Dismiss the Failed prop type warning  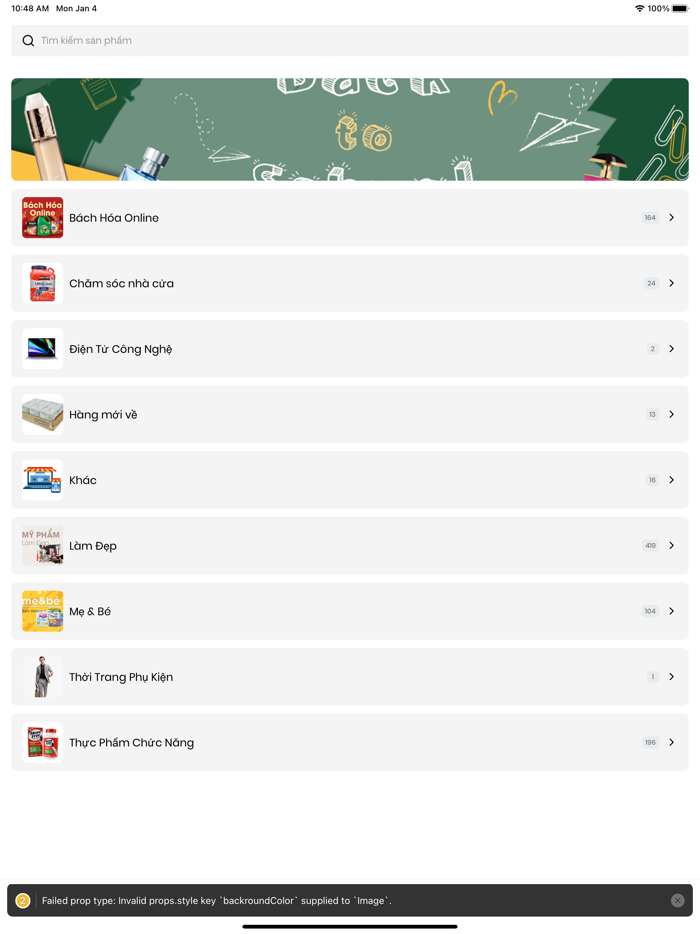pos(677,901)
